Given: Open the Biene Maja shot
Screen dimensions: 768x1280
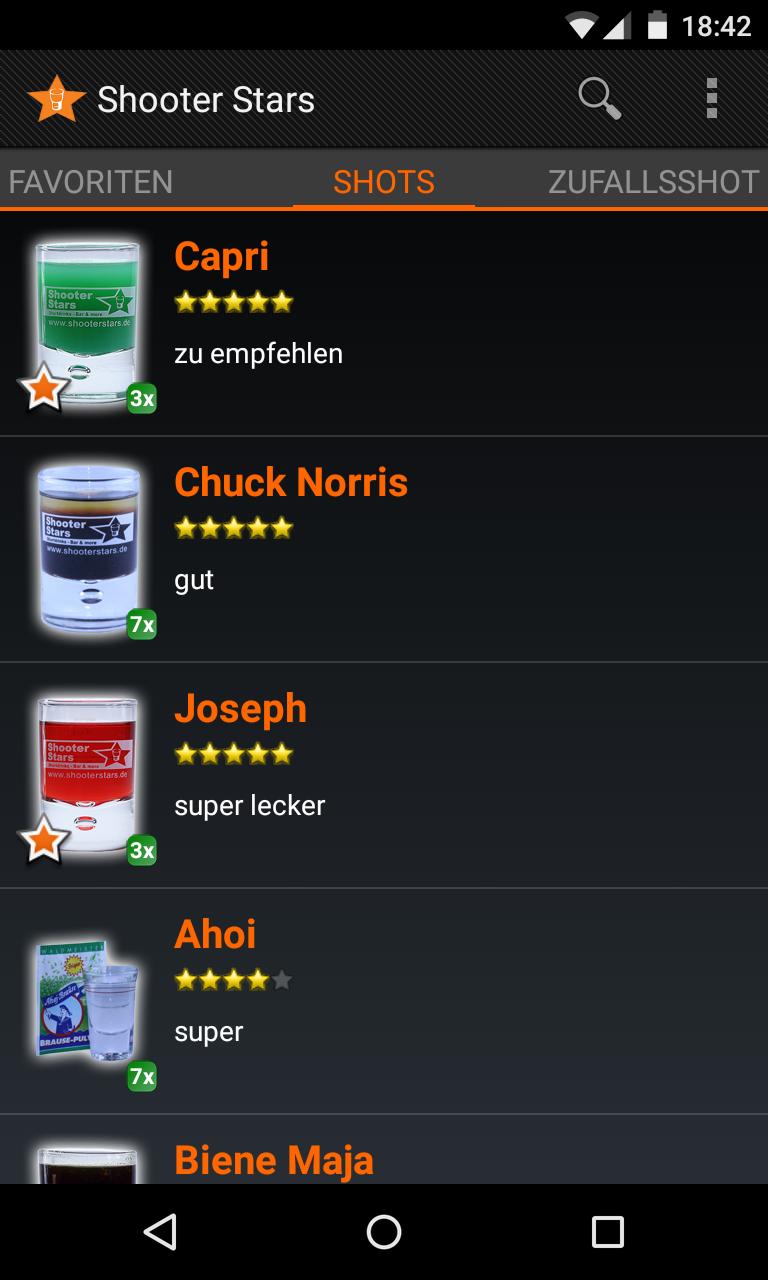Looking at the screenshot, I should pos(384,1160).
